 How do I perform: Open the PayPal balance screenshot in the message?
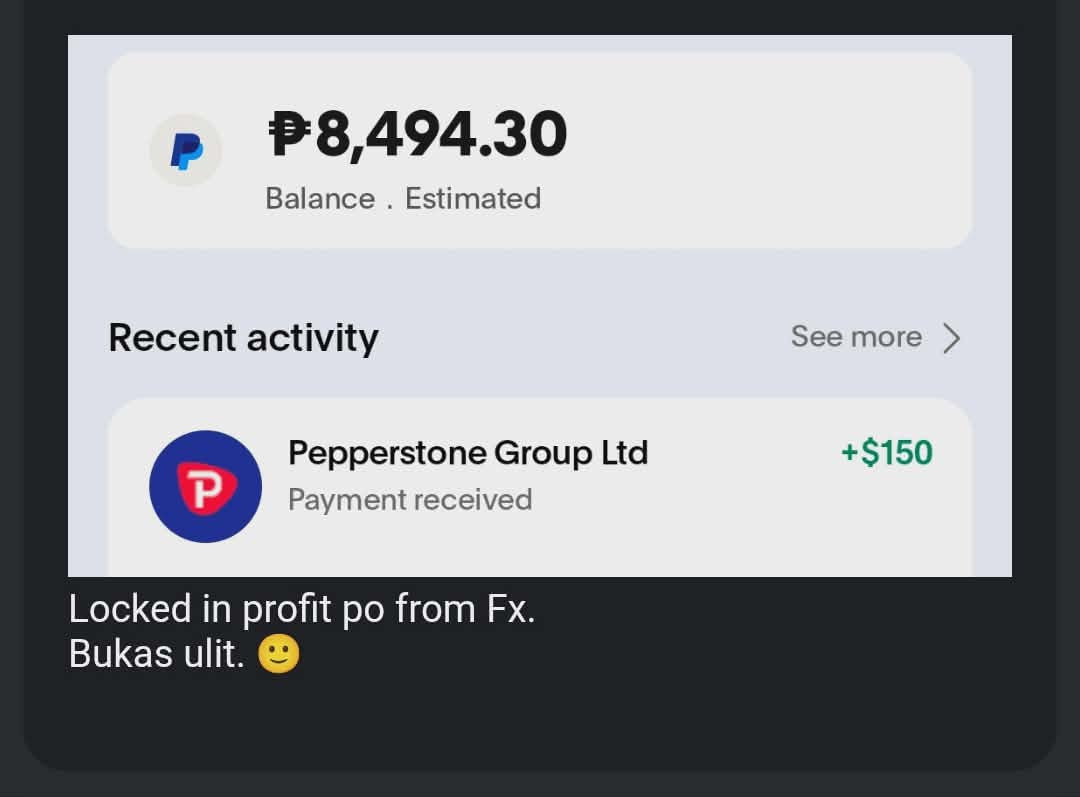[x=540, y=305]
